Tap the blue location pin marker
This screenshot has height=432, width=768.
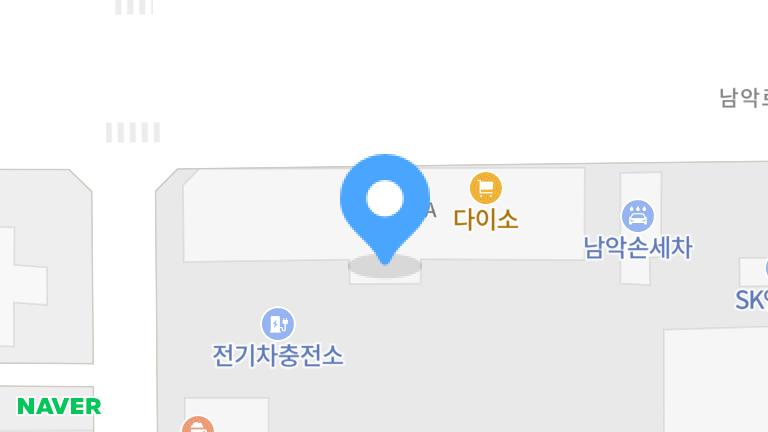tap(385, 202)
